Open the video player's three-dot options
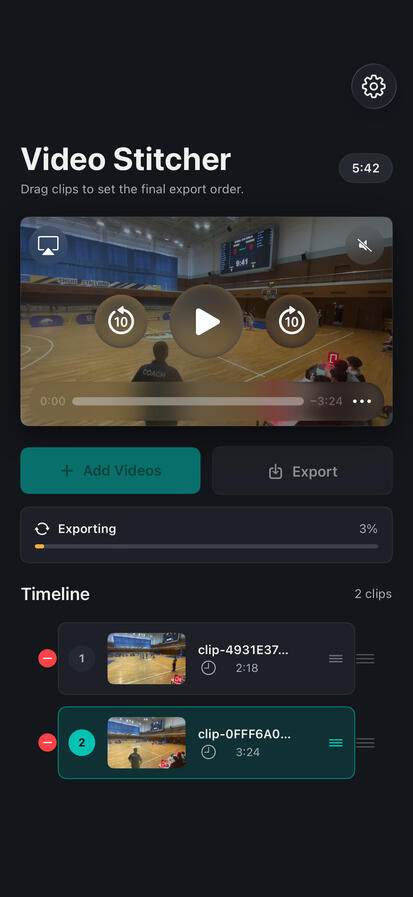The width and height of the screenshot is (413, 897). [x=362, y=402]
